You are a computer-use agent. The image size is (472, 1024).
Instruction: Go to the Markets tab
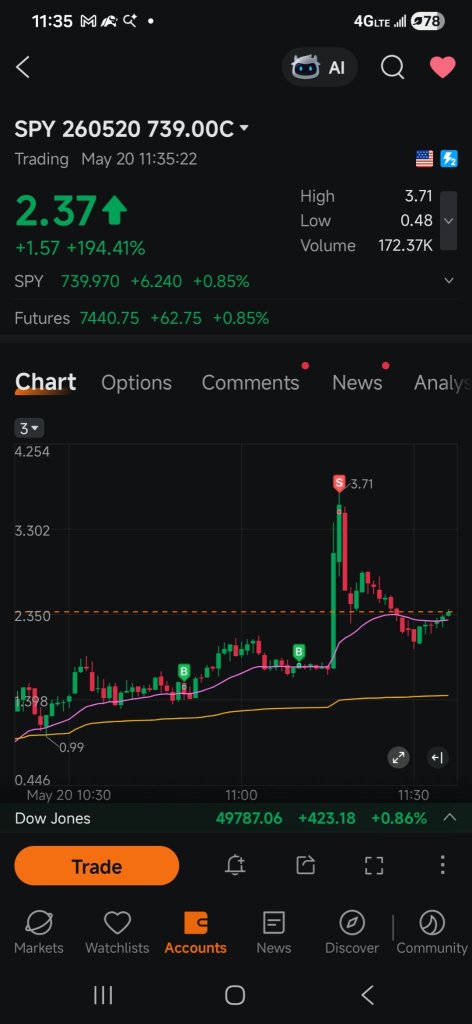[x=39, y=932]
